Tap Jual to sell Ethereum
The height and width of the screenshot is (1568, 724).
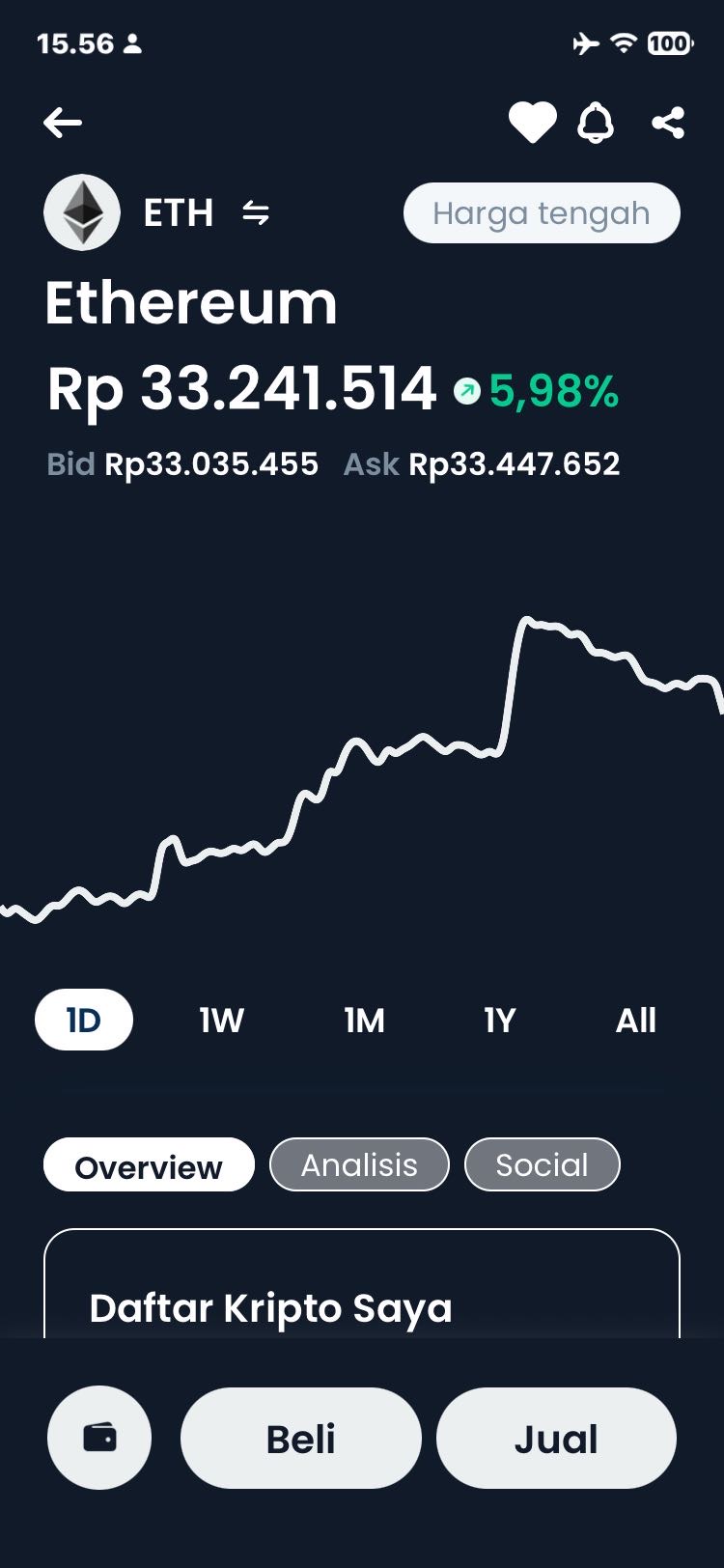tap(556, 1439)
